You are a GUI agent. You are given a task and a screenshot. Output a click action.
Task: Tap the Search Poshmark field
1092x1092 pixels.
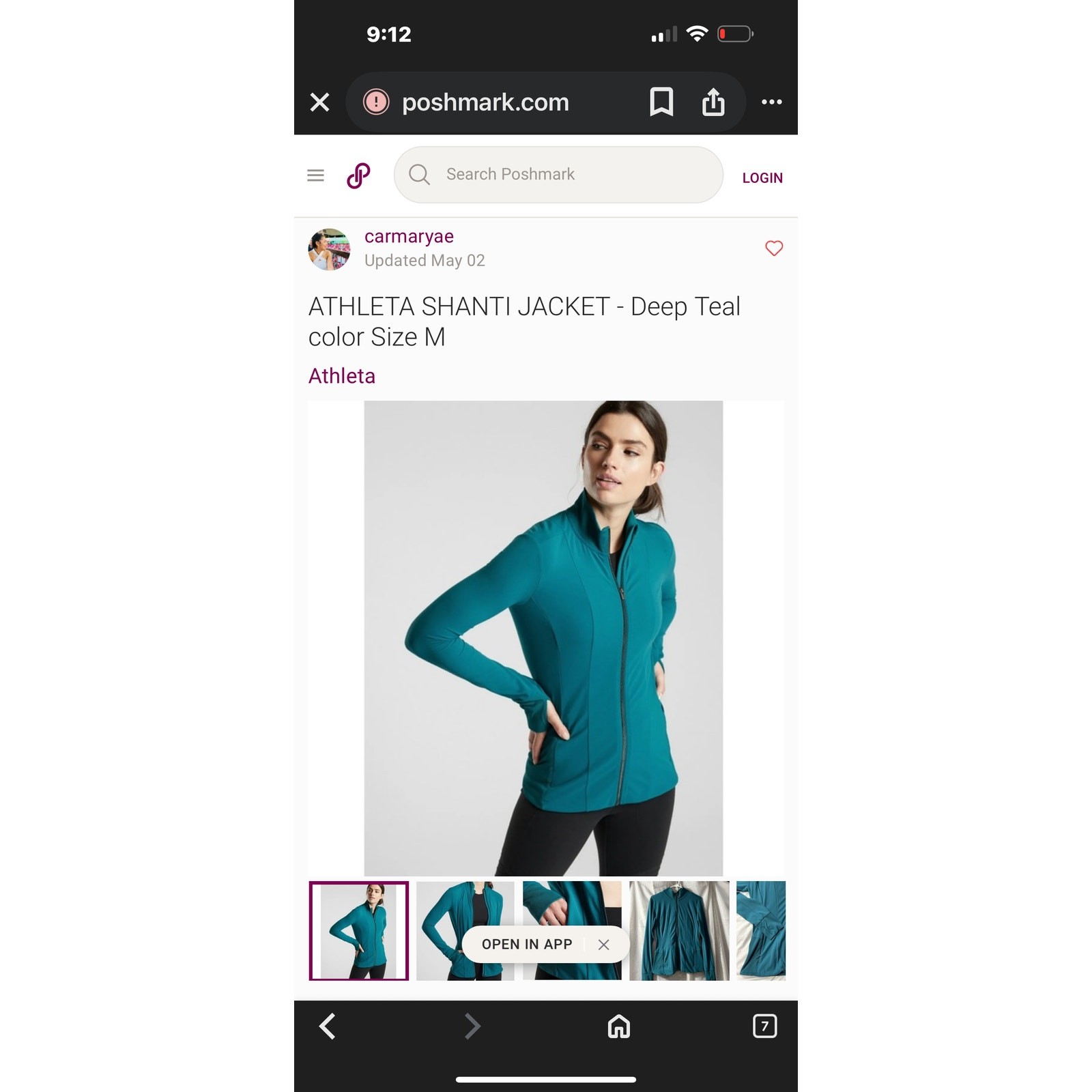click(558, 175)
